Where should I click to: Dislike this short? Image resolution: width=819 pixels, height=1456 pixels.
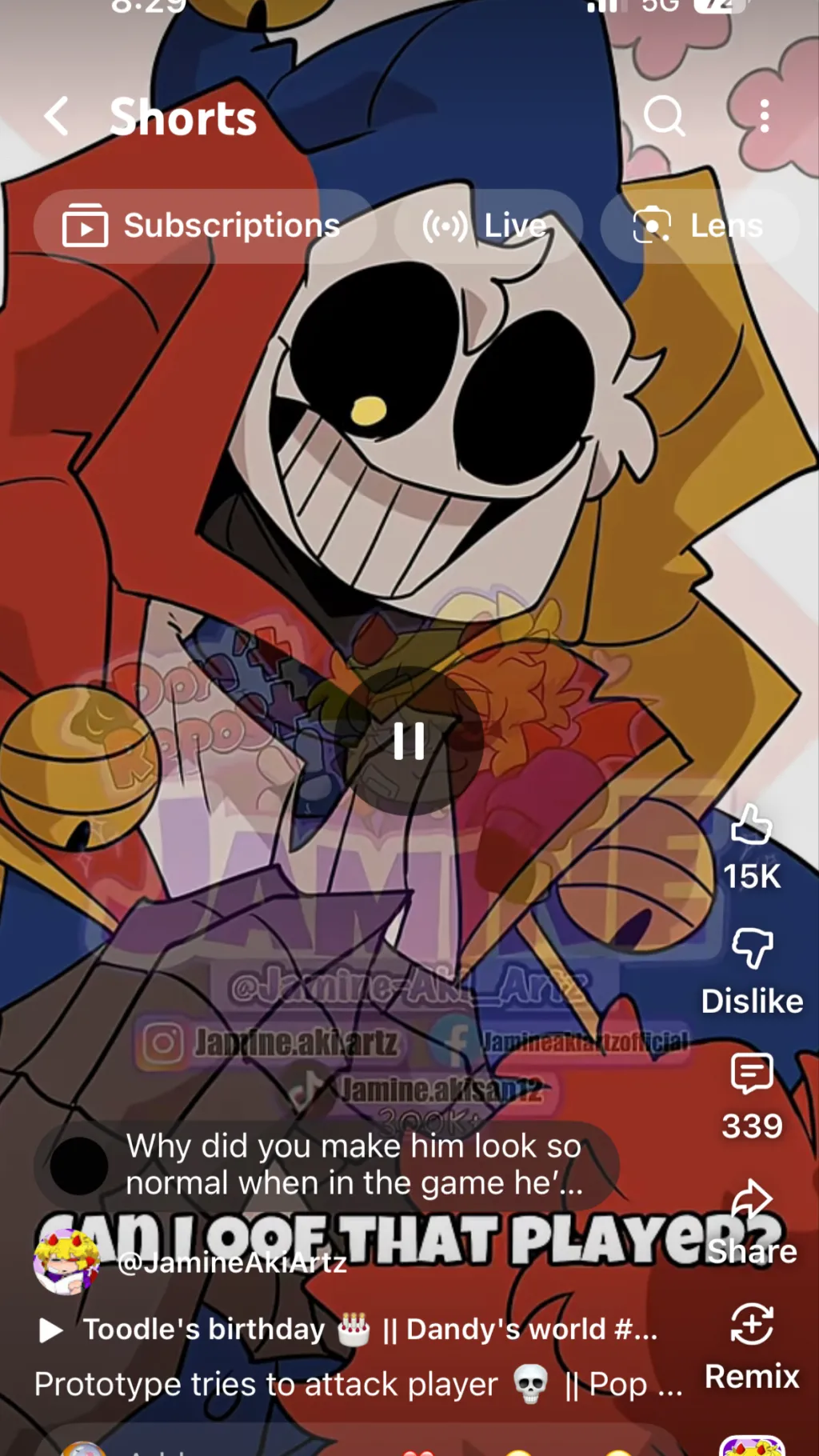tap(752, 950)
